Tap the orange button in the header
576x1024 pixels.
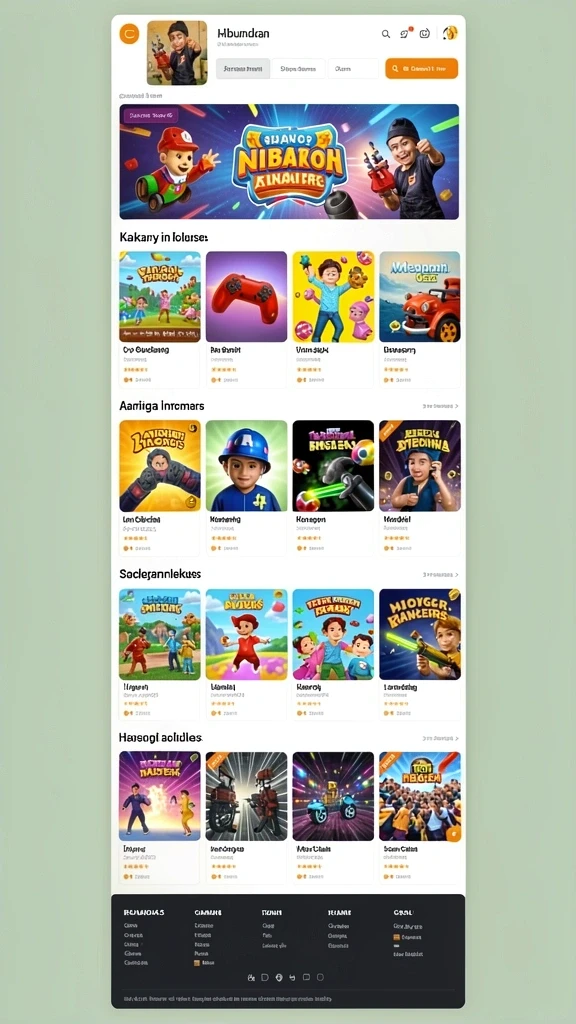pyautogui.click(x=421, y=68)
